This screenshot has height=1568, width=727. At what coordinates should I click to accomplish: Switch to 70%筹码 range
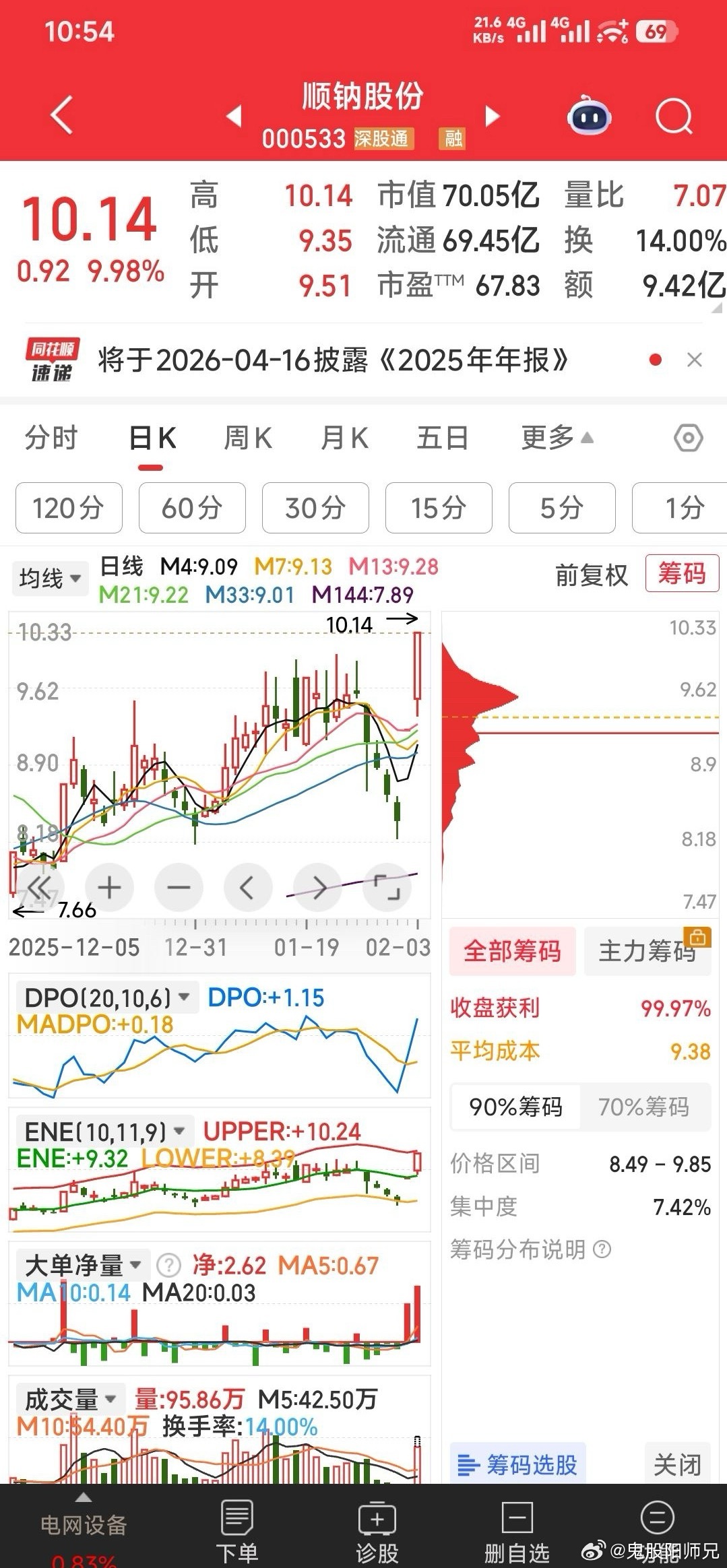(x=643, y=1107)
